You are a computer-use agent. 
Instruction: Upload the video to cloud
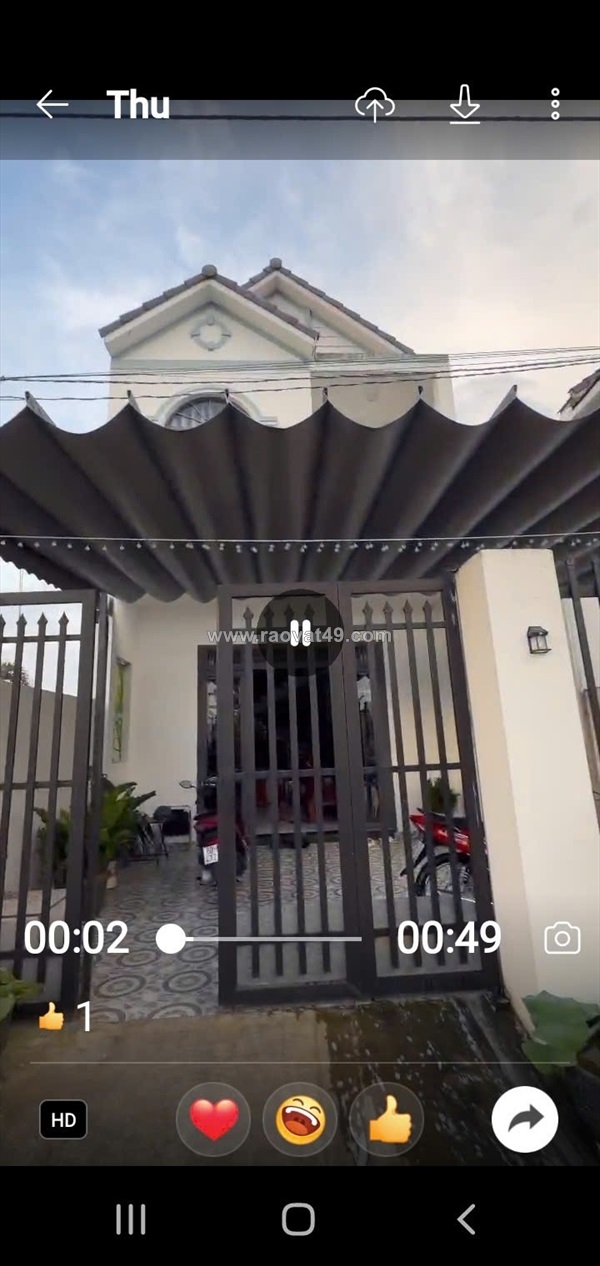tap(375, 105)
